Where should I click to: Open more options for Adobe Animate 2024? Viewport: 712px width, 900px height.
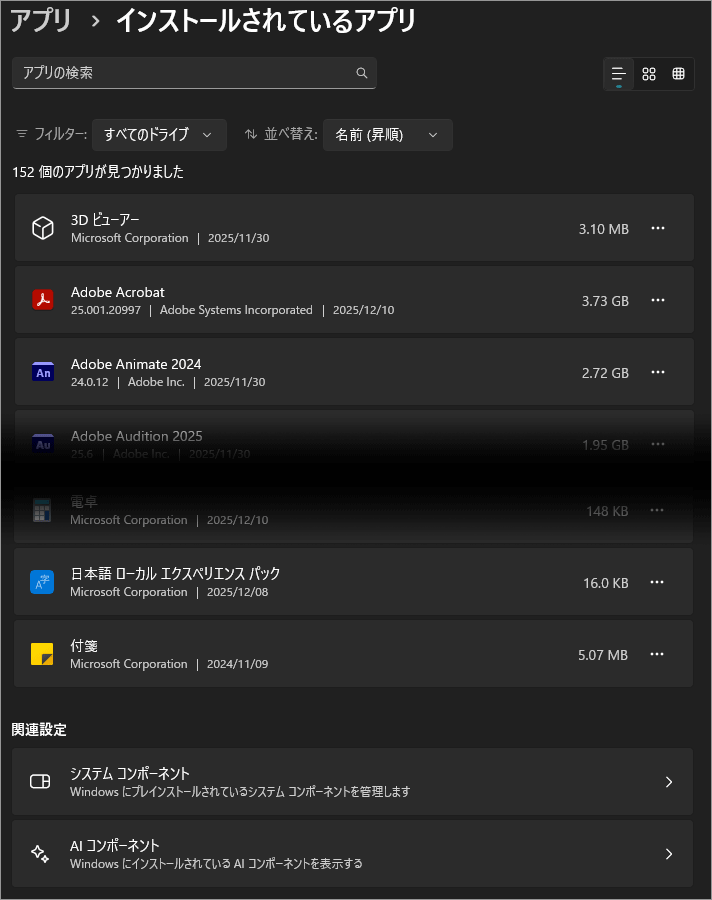click(658, 372)
